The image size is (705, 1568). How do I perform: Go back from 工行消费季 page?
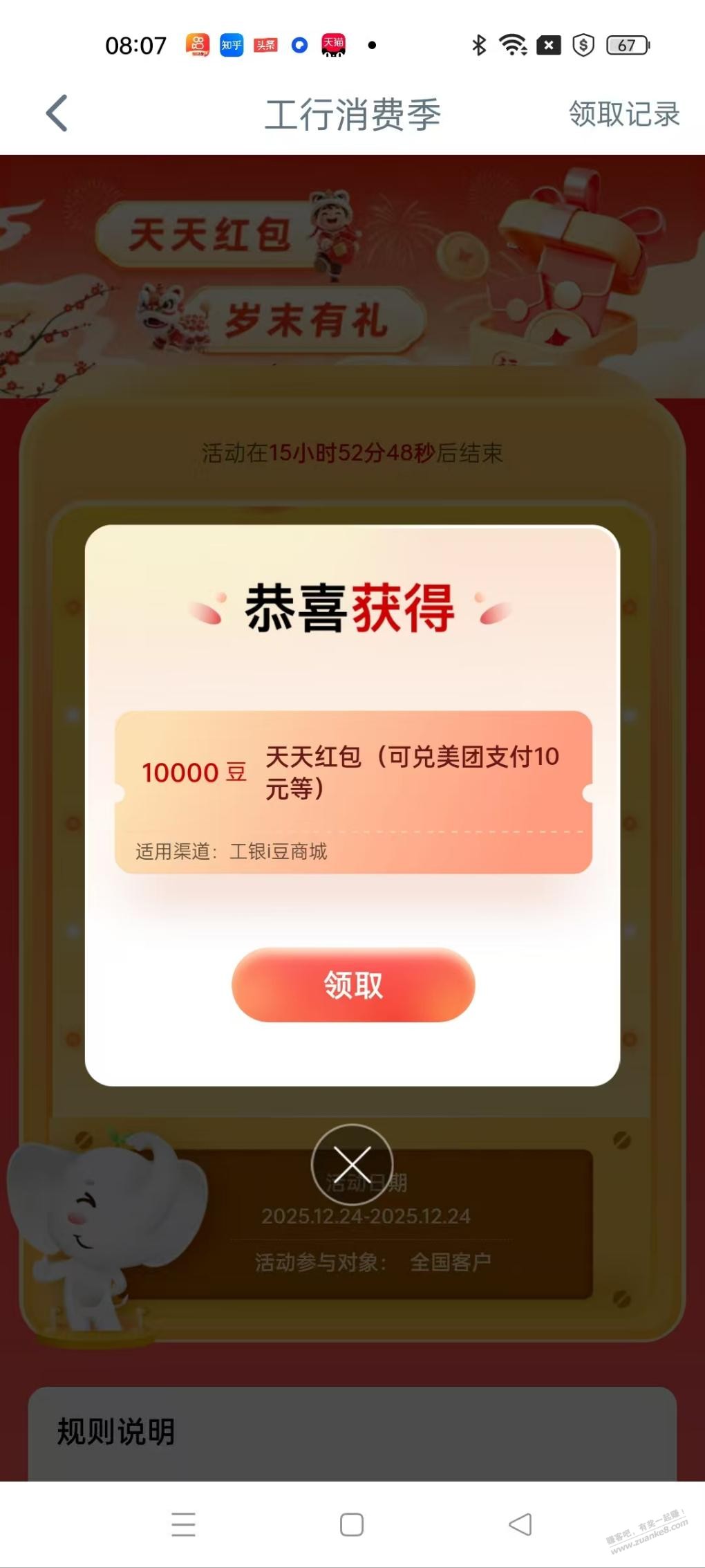tap(57, 113)
